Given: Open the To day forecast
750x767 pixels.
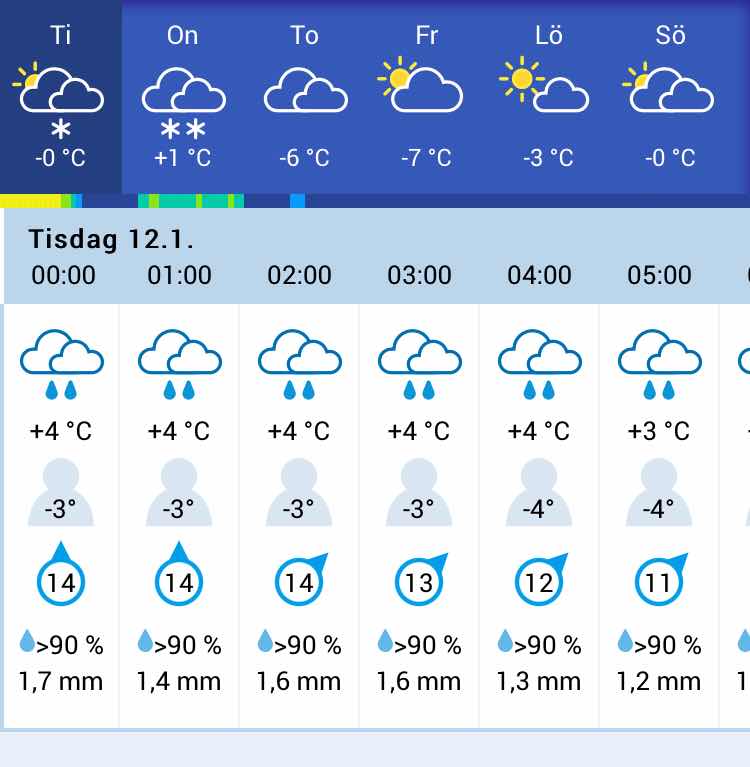Looking at the screenshot, I should pyautogui.click(x=305, y=97).
